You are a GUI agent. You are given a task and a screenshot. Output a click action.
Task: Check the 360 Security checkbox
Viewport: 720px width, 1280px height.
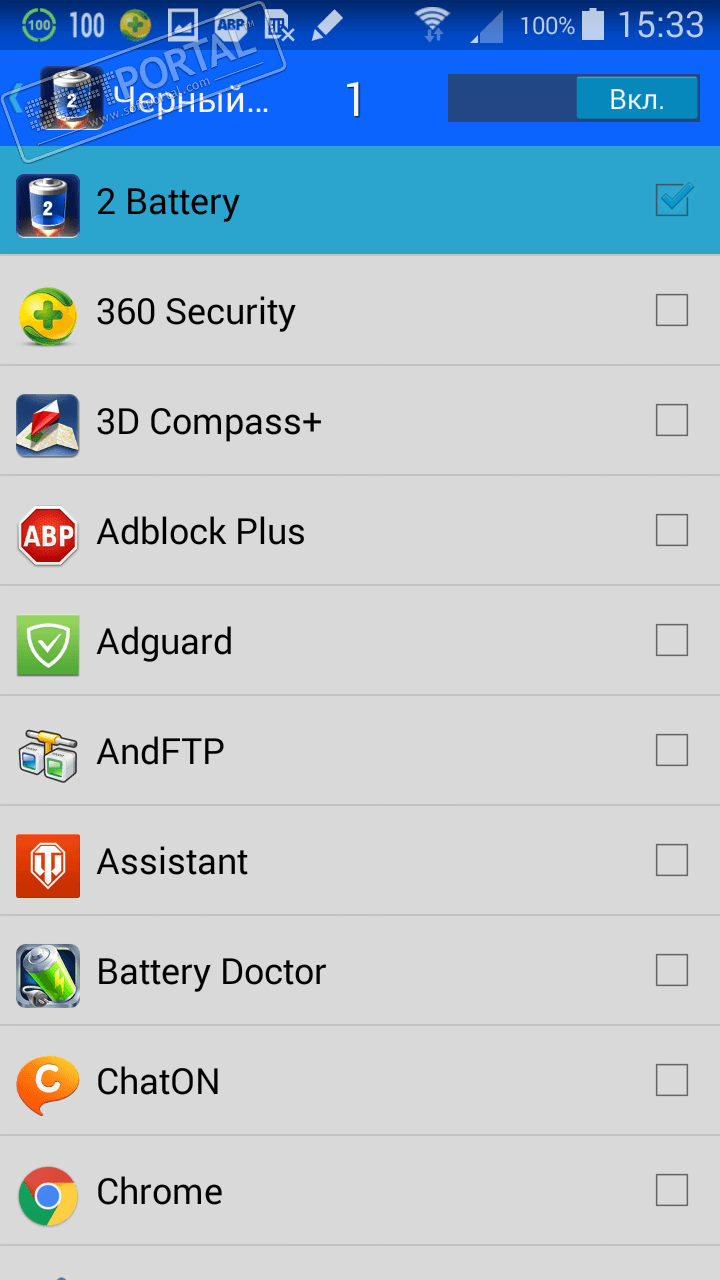[x=672, y=311]
